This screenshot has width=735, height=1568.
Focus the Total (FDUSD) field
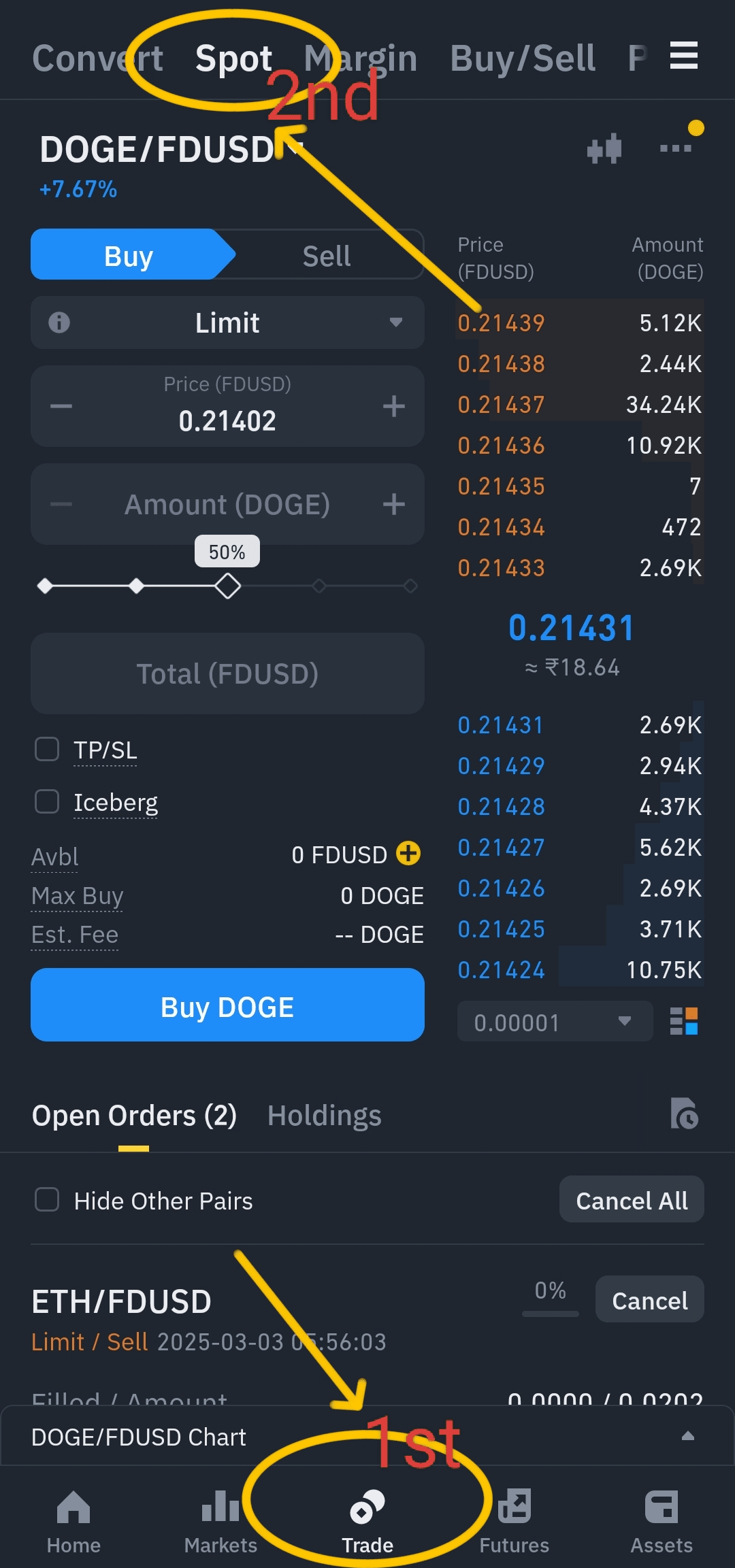click(227, 674)
